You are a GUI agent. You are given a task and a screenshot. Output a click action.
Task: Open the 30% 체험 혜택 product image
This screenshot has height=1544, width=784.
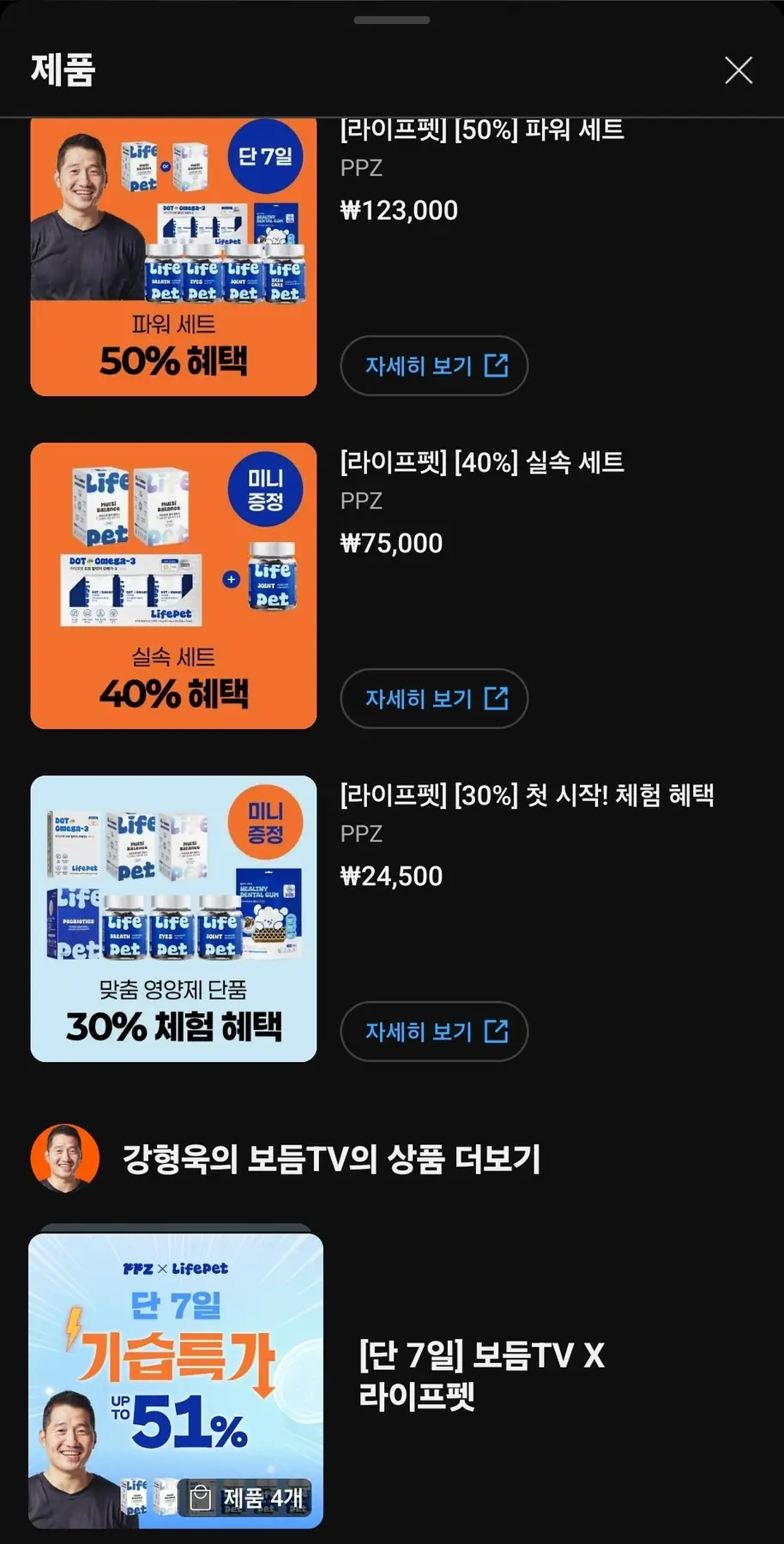[173, 919]
